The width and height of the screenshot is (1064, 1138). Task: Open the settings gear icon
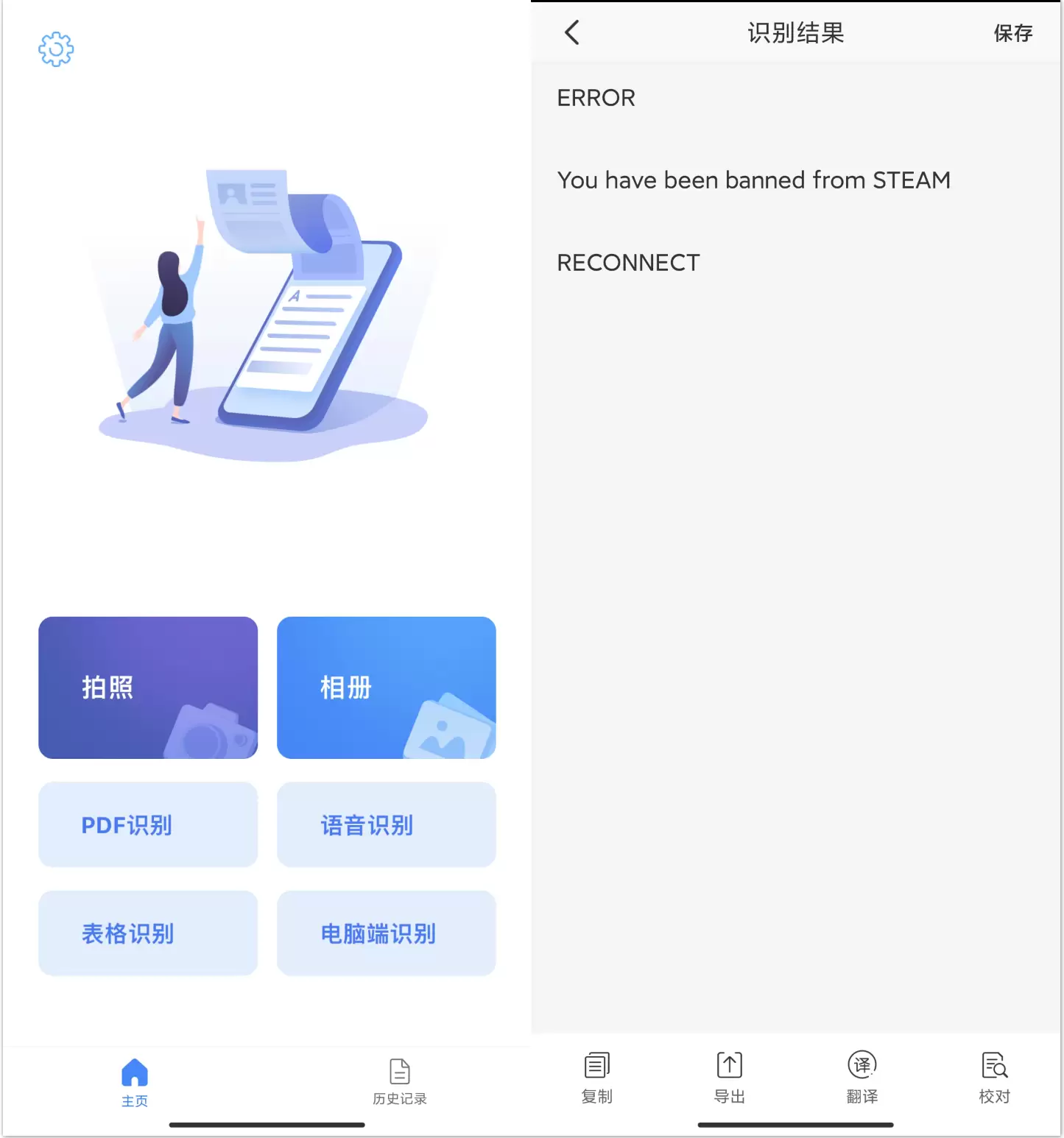56,49
